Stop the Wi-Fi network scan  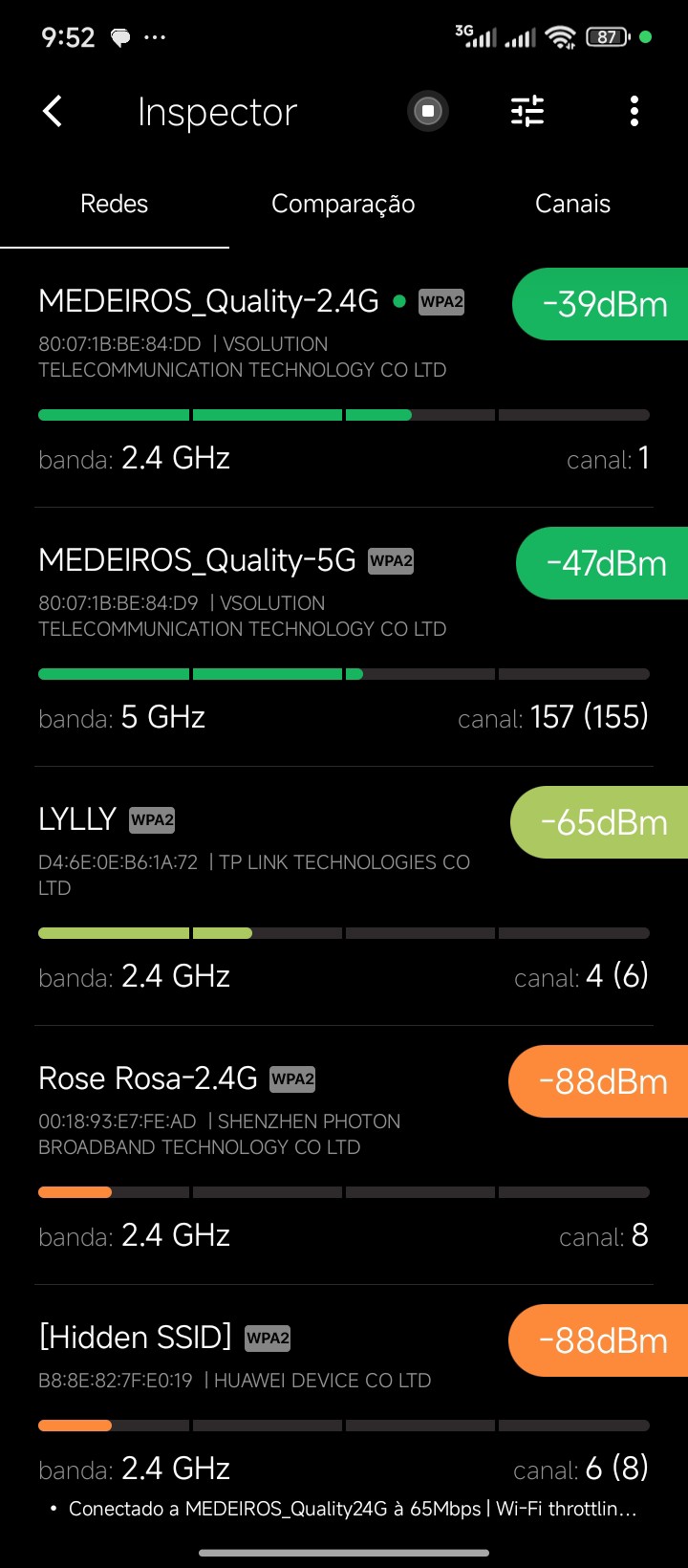(x=428, y=112)
